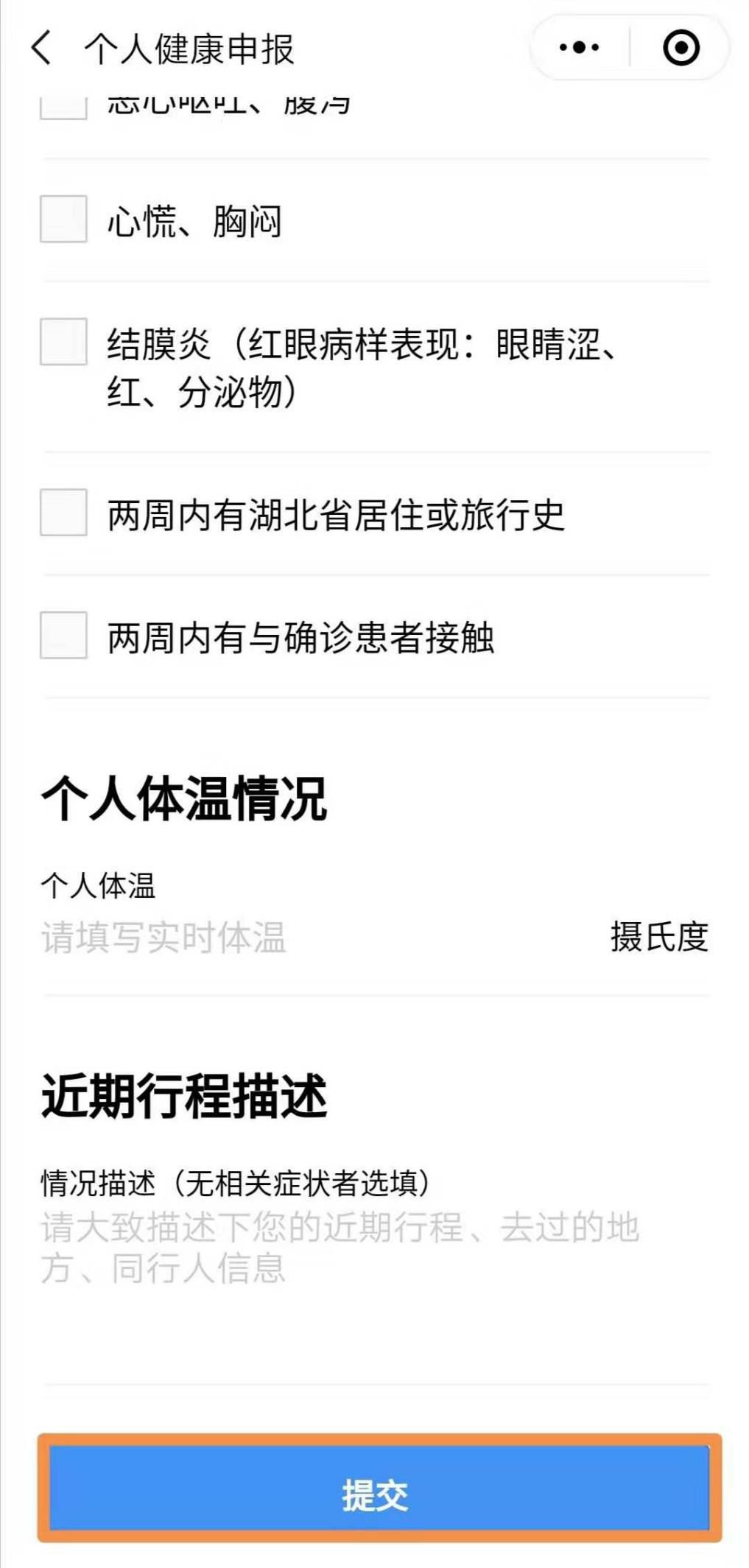Select the 结膜炎 symptom checkbox
Viewport: 749px width, 1568px height.
pyautogui.click(x=63, y=342)
